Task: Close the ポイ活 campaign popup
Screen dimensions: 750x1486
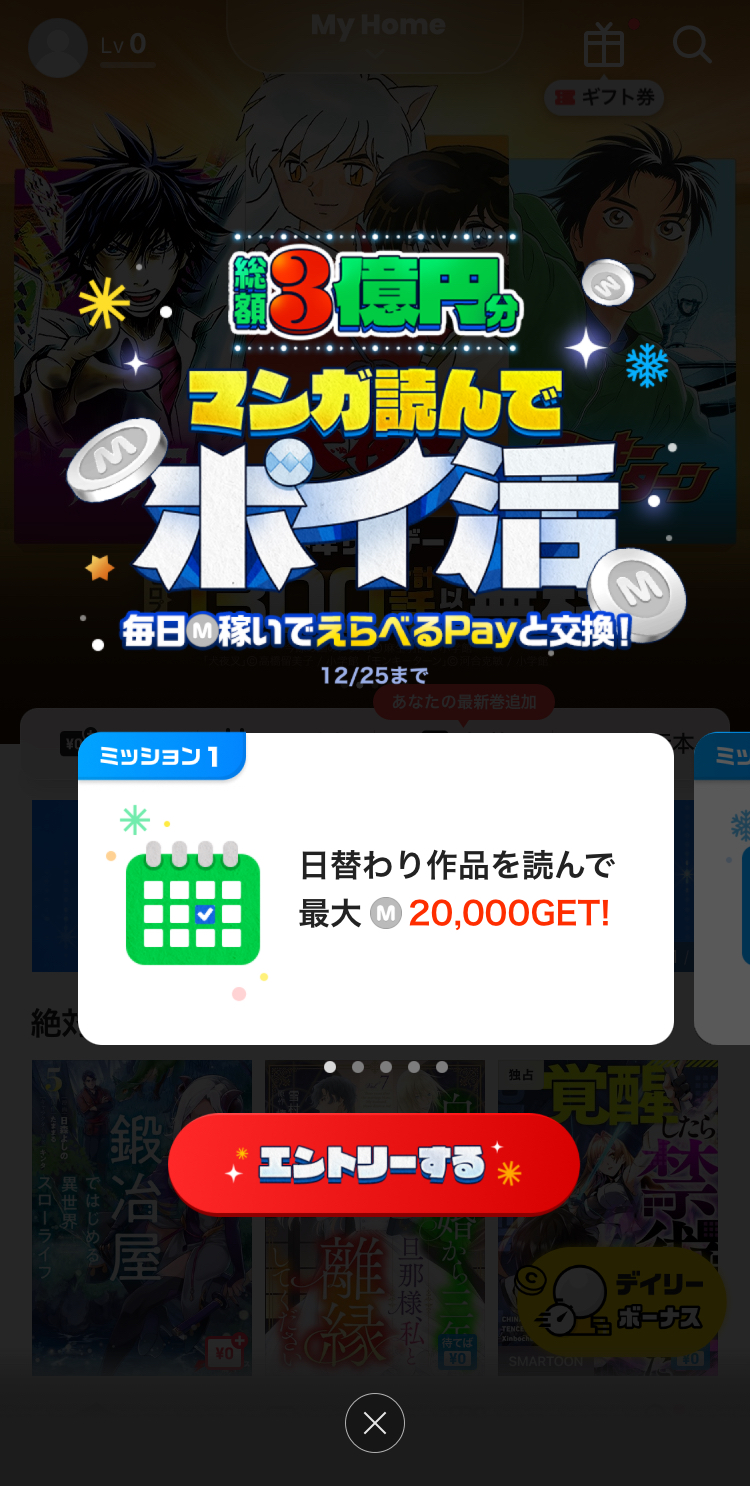Action: pos(375,1422)
